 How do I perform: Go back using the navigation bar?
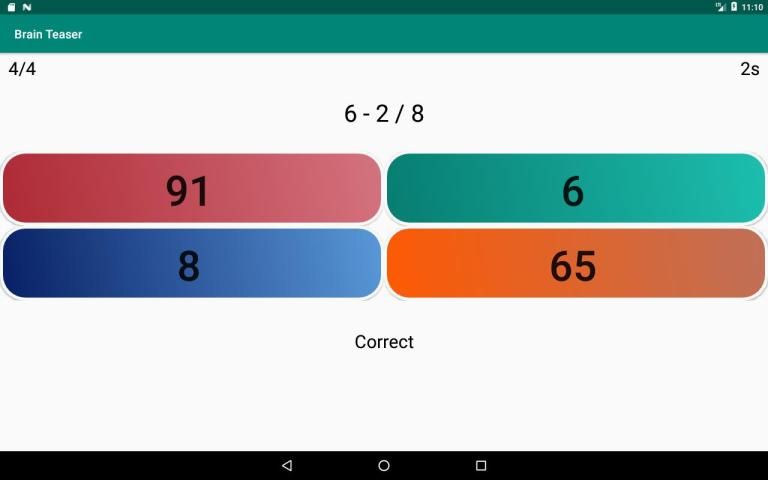[287, 466]
